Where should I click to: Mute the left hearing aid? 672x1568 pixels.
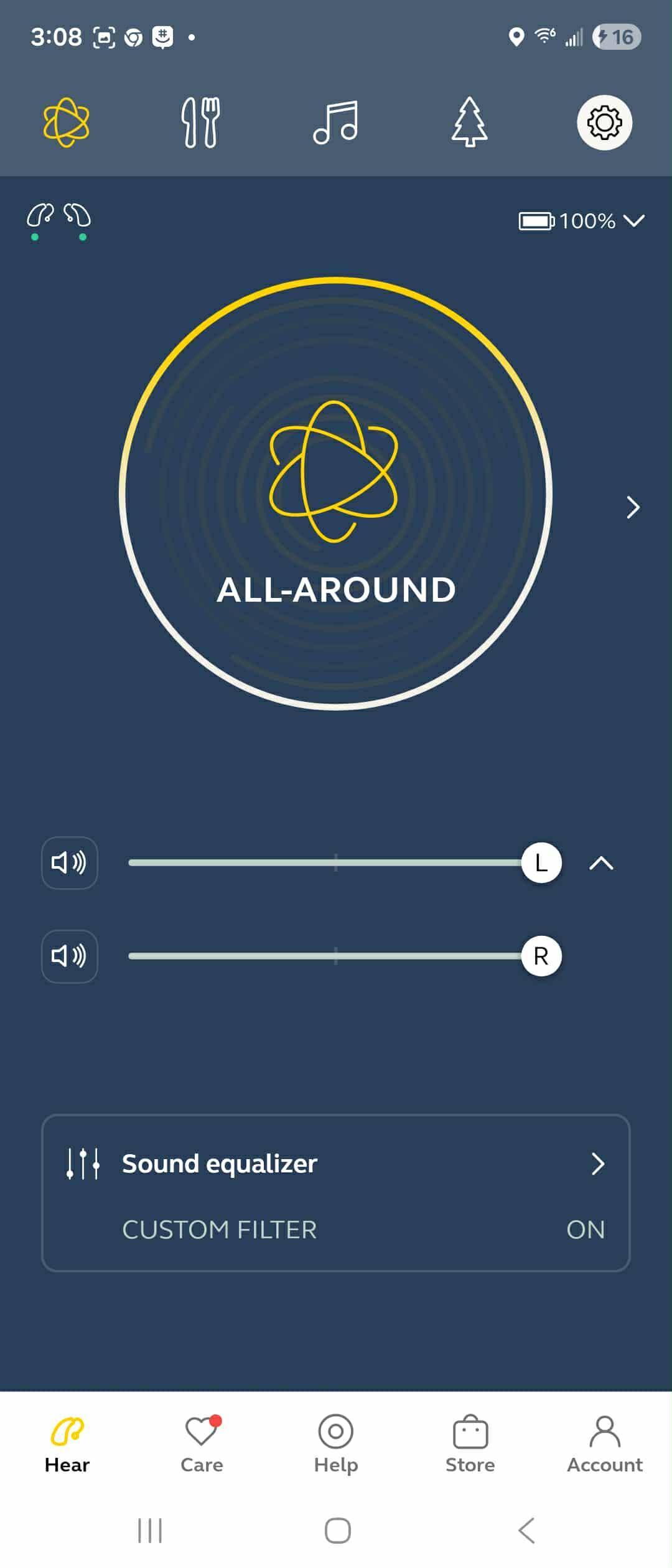point(69,863)
